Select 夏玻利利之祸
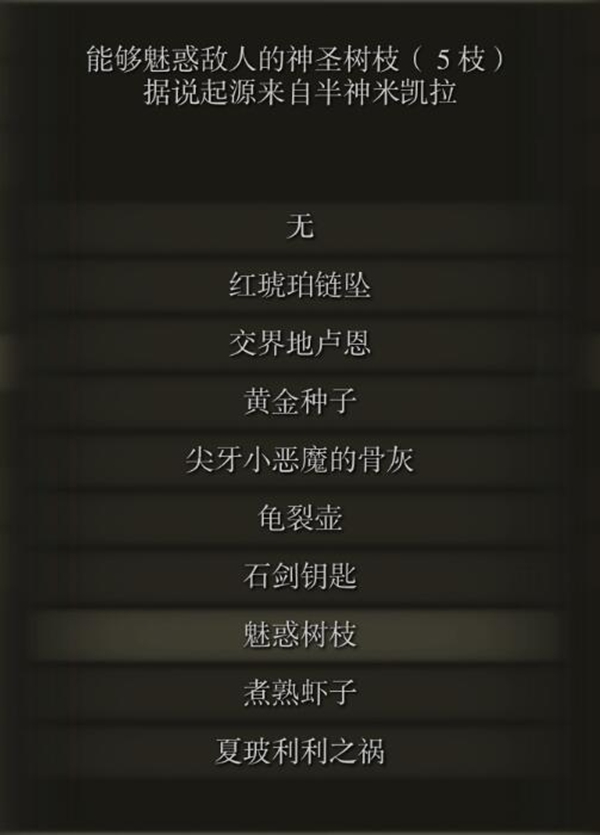Screen dimensions: 600x835 [x=300, y=750]
